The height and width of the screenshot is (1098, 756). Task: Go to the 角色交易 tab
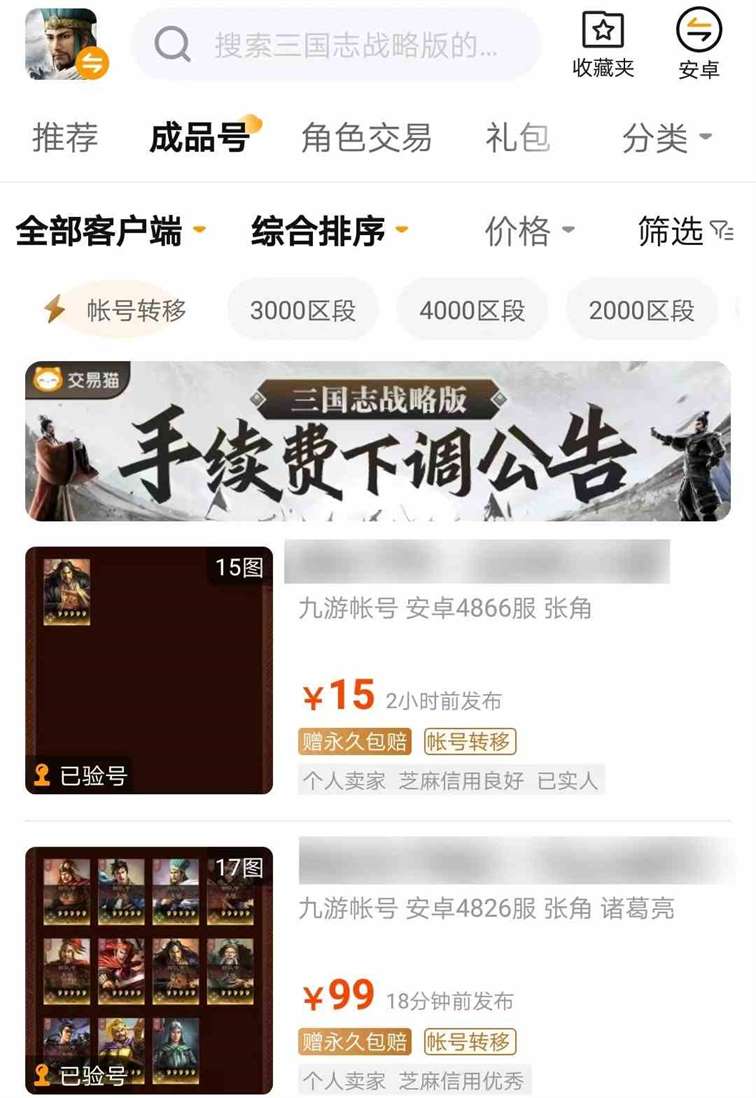(x=366, y=138)
